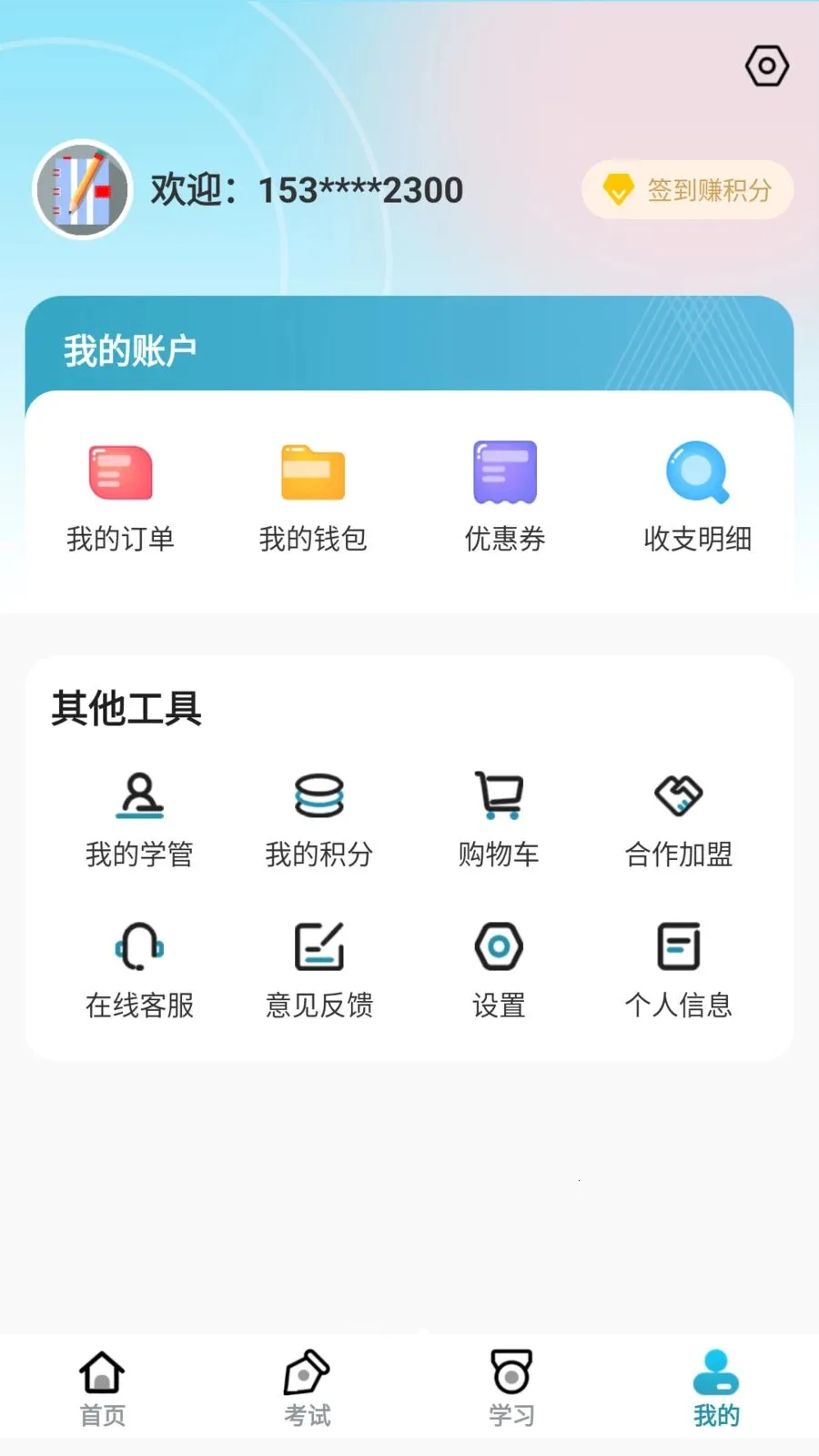Image resolution: width=819 pixels, height=1456 pixels.
Task: Open the profile avatar picture
Action: (x=83, y=189)
